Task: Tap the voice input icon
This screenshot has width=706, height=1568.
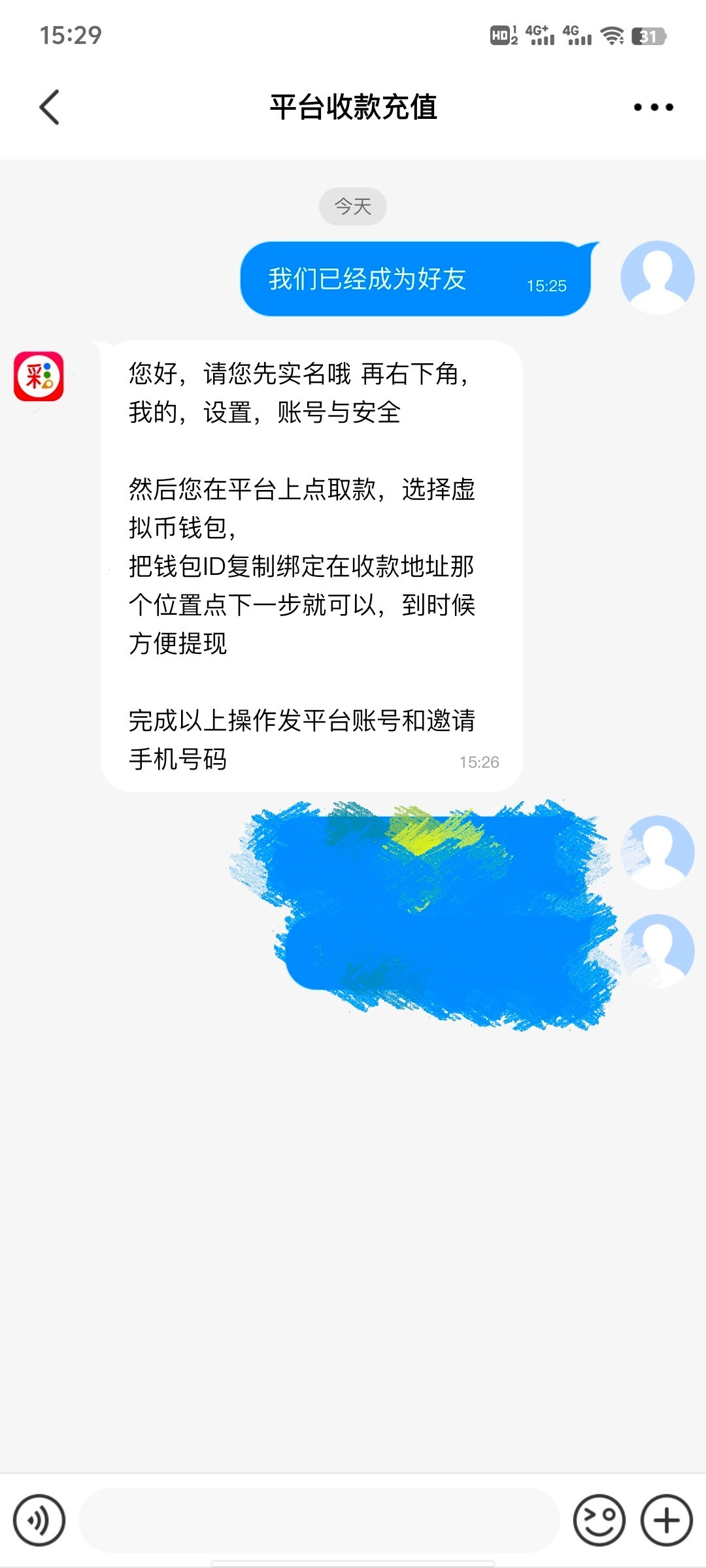Action: (x=39, y=1520)
